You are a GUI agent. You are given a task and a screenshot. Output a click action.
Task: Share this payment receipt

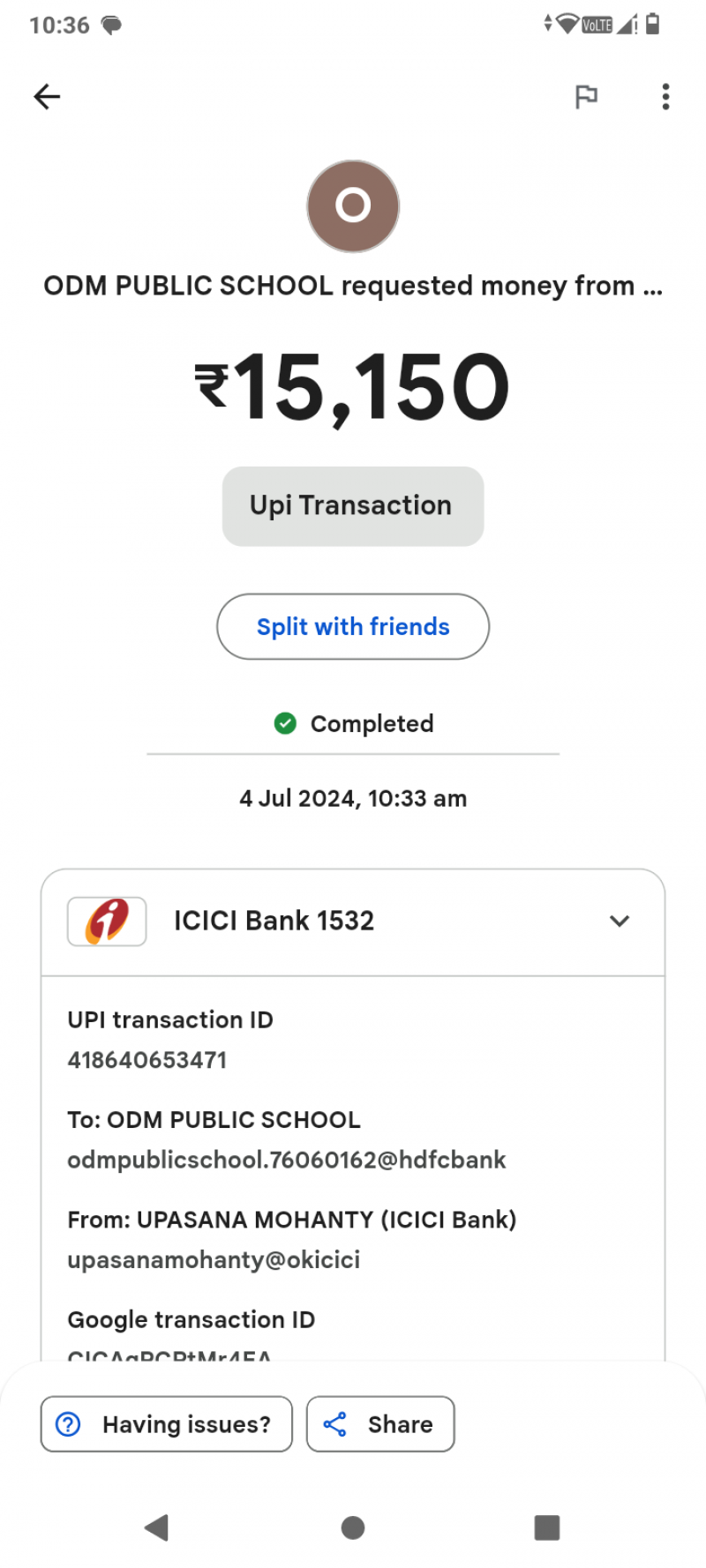(x=380, y=1423)
